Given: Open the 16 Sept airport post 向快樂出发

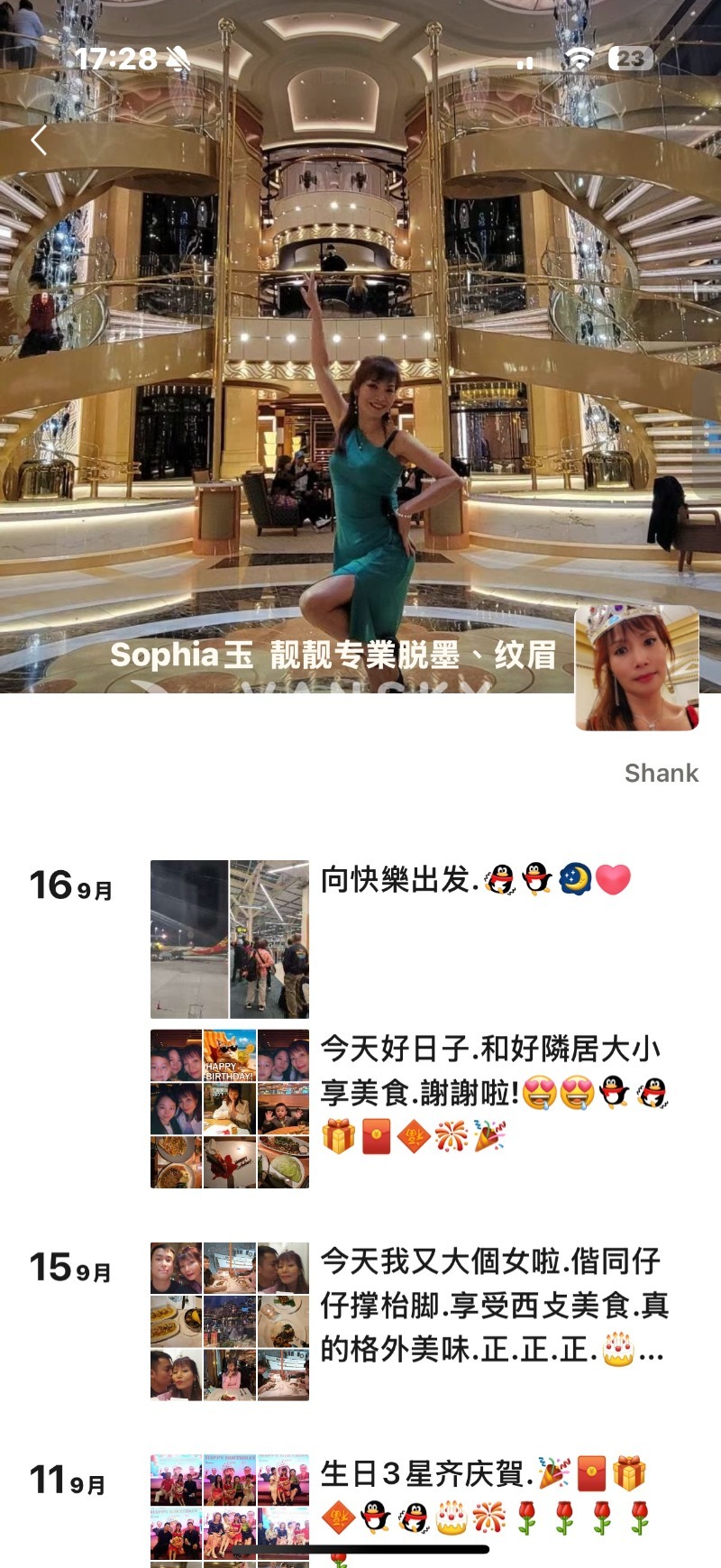Looking at the screenshot, I should coord(229,939).
